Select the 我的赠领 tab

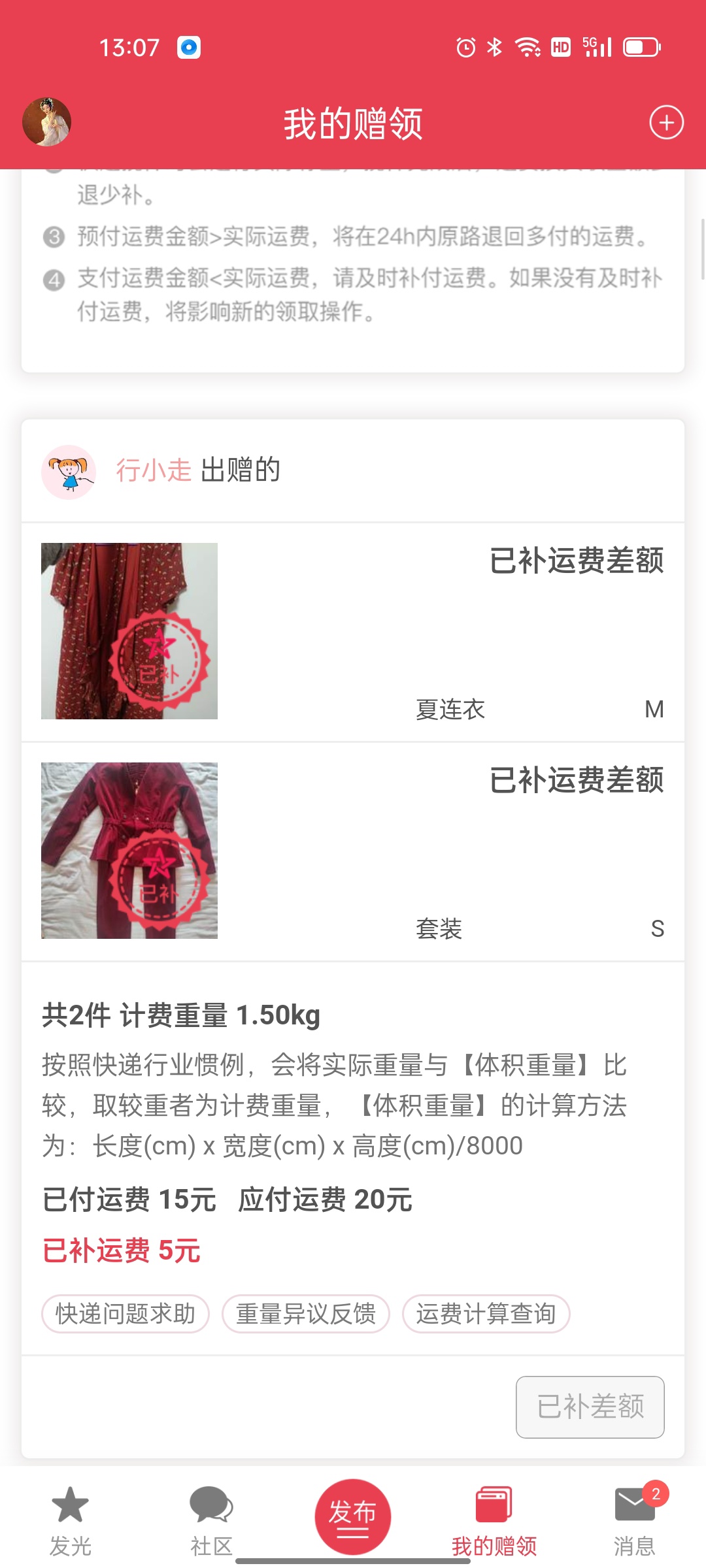[x=494, y=1521]
